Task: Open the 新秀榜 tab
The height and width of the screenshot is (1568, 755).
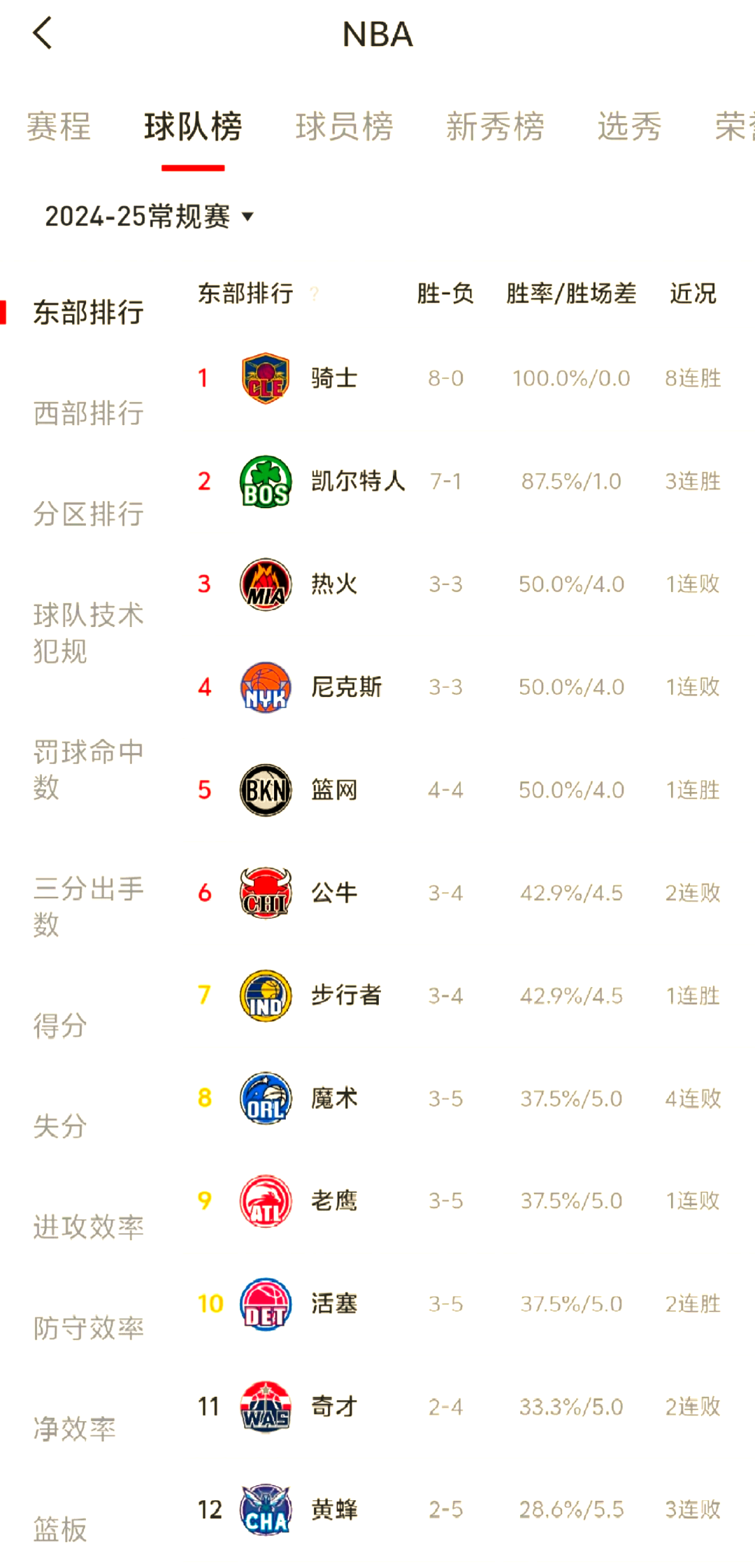Action: (x=496, y=128)
